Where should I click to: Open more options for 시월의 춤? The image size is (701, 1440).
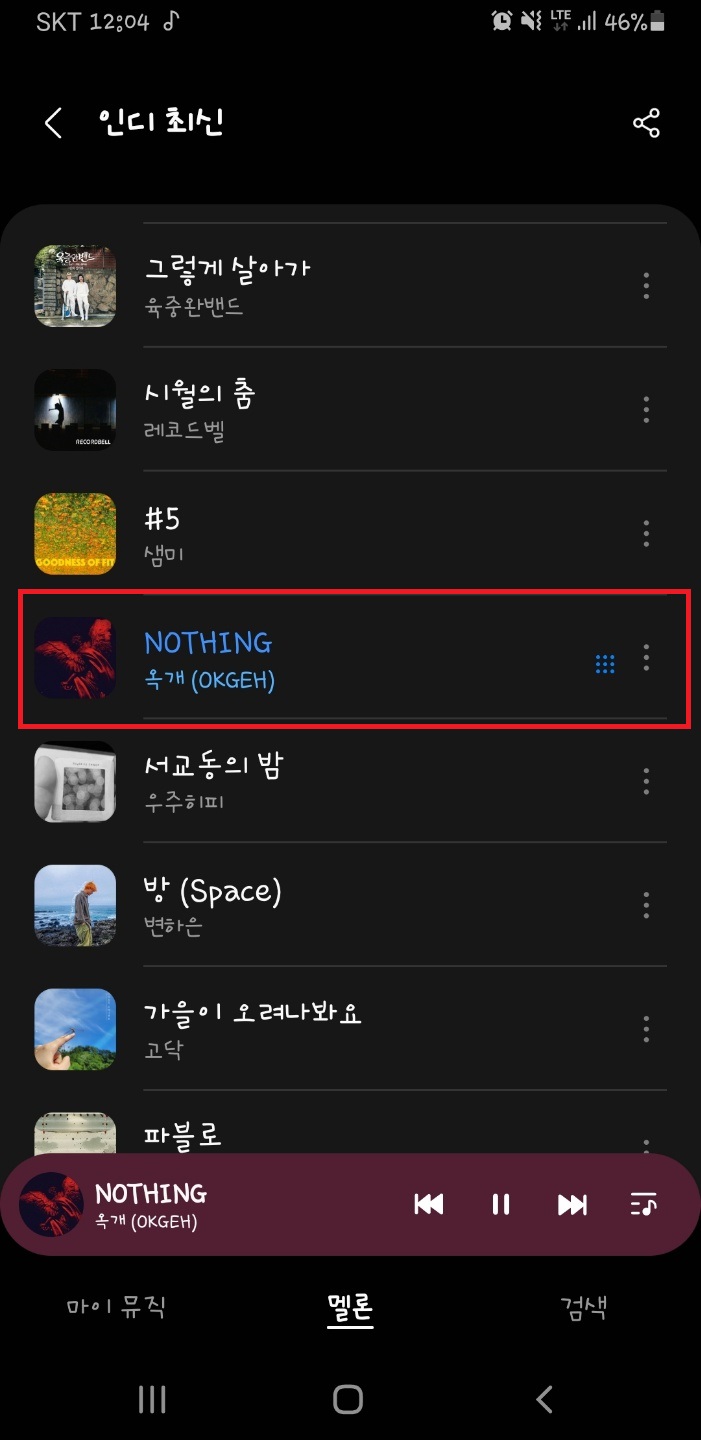(x=646, y=409)
